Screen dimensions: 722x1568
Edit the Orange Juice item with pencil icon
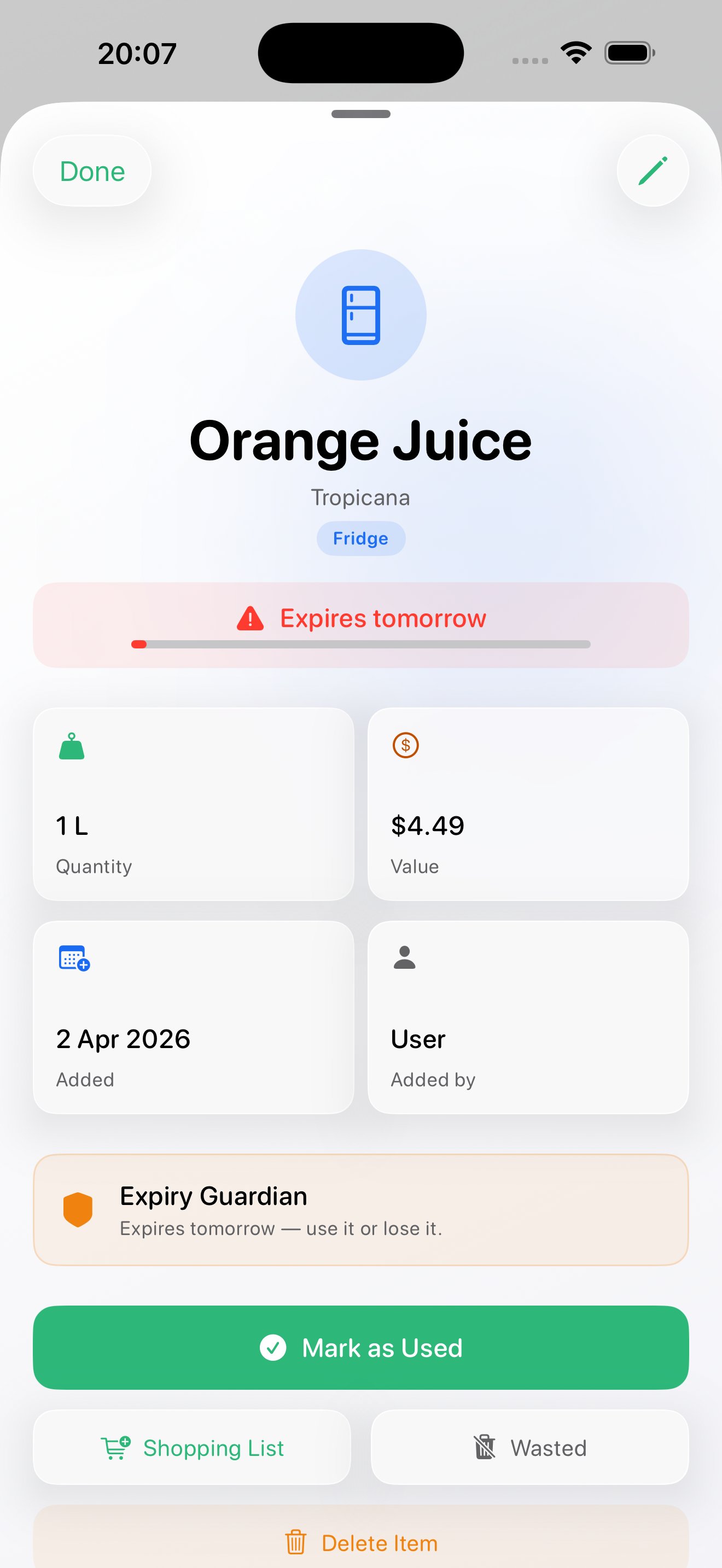click(652, 171)
